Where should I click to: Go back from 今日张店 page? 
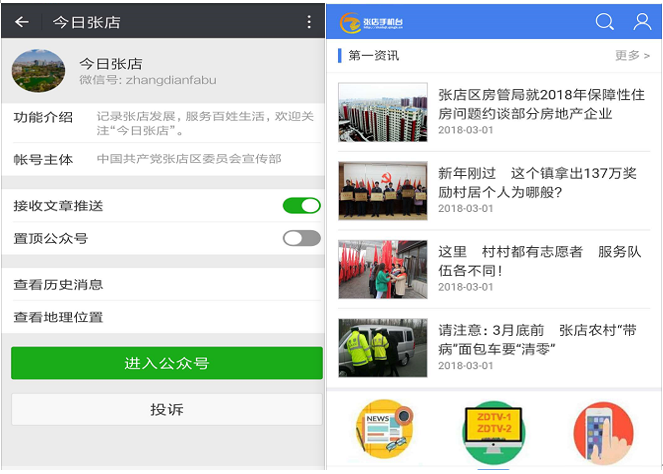pyautogui.click(x=22, y=21)
